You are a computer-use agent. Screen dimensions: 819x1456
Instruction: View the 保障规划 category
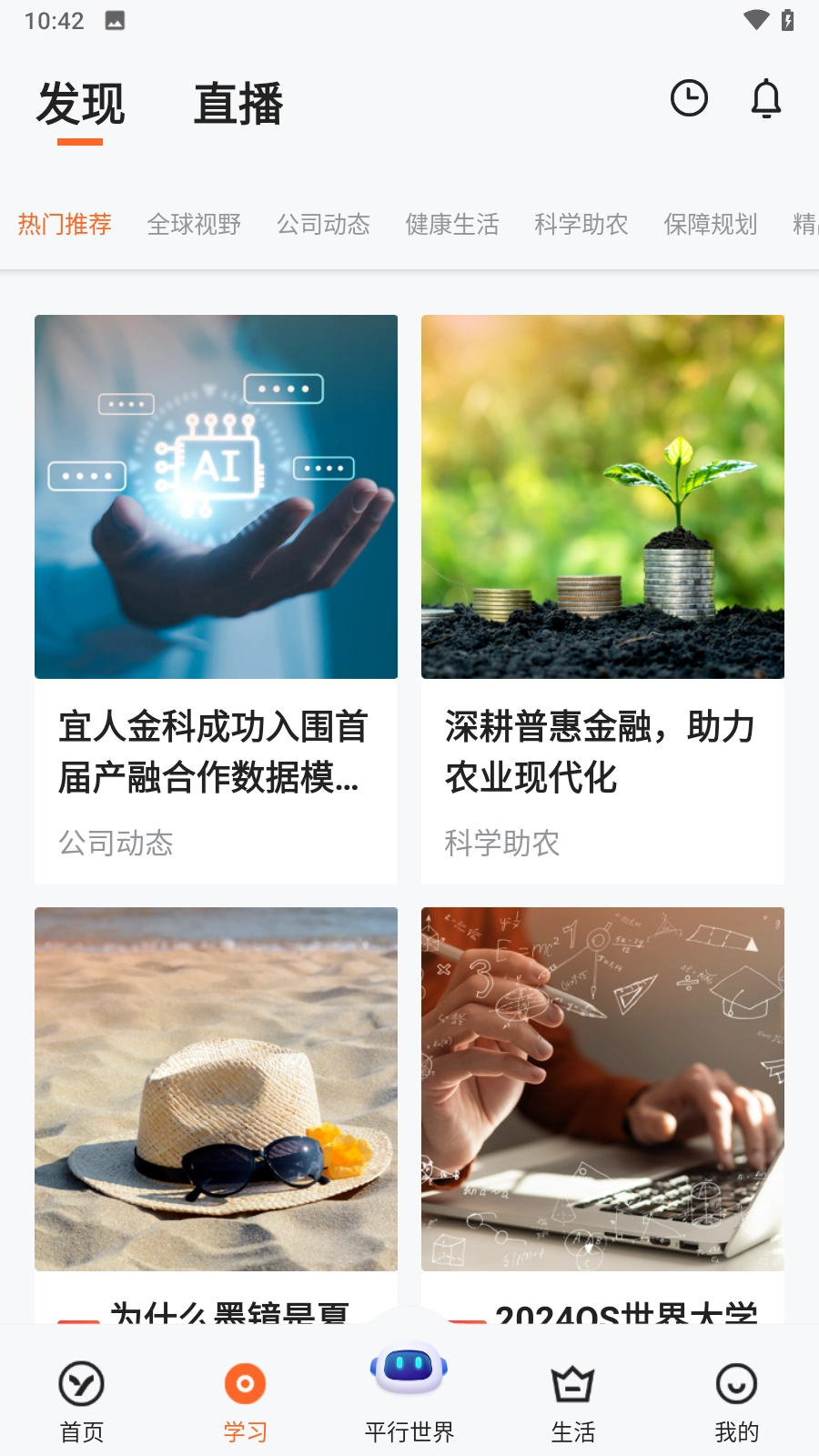[x=711, y=224]
